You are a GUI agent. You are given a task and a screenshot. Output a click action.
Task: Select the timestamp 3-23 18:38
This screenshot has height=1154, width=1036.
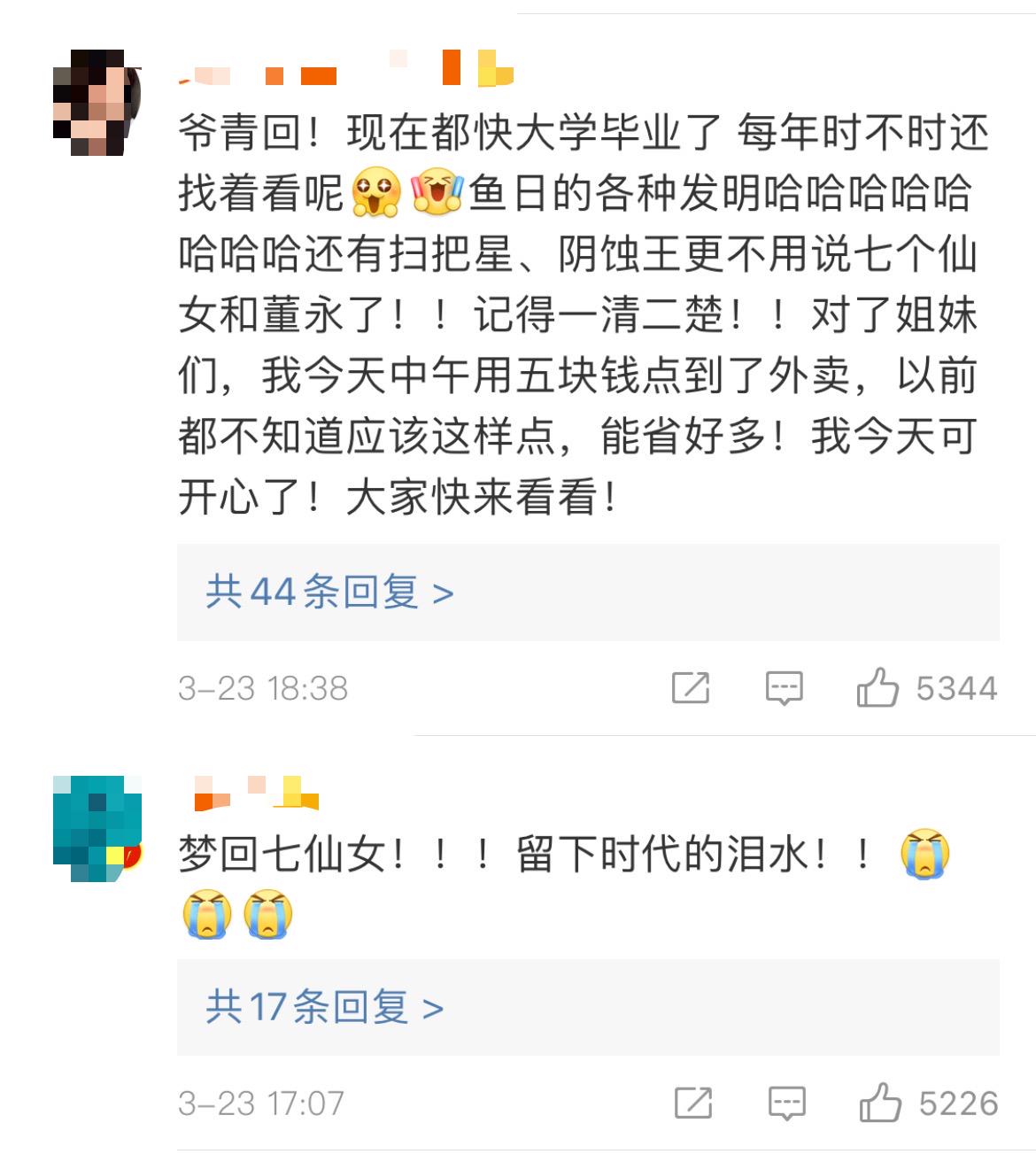tap(261, 686)
